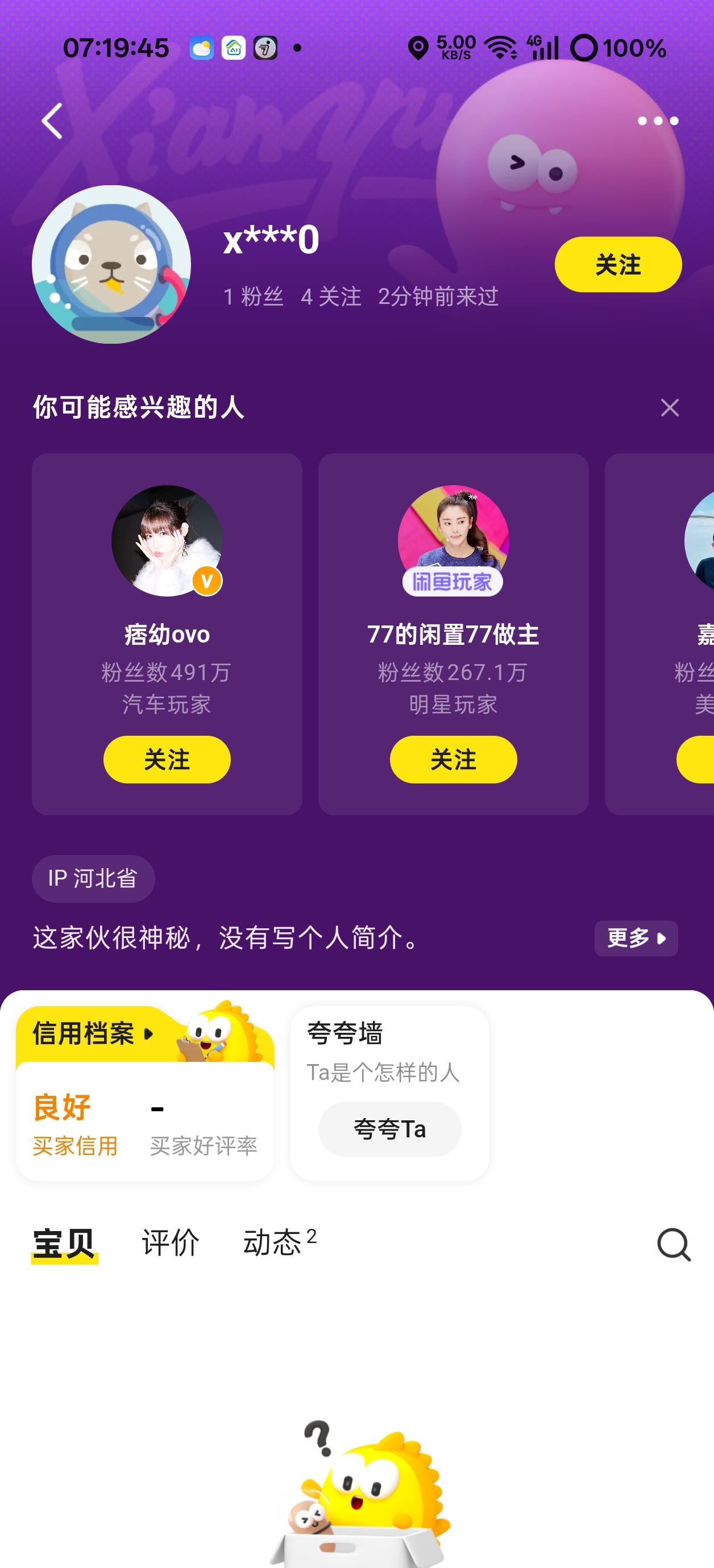The image size is (714, 1568).
Task: Tap the 夸夸Ta button
Action: click(x=389, y=1129)
